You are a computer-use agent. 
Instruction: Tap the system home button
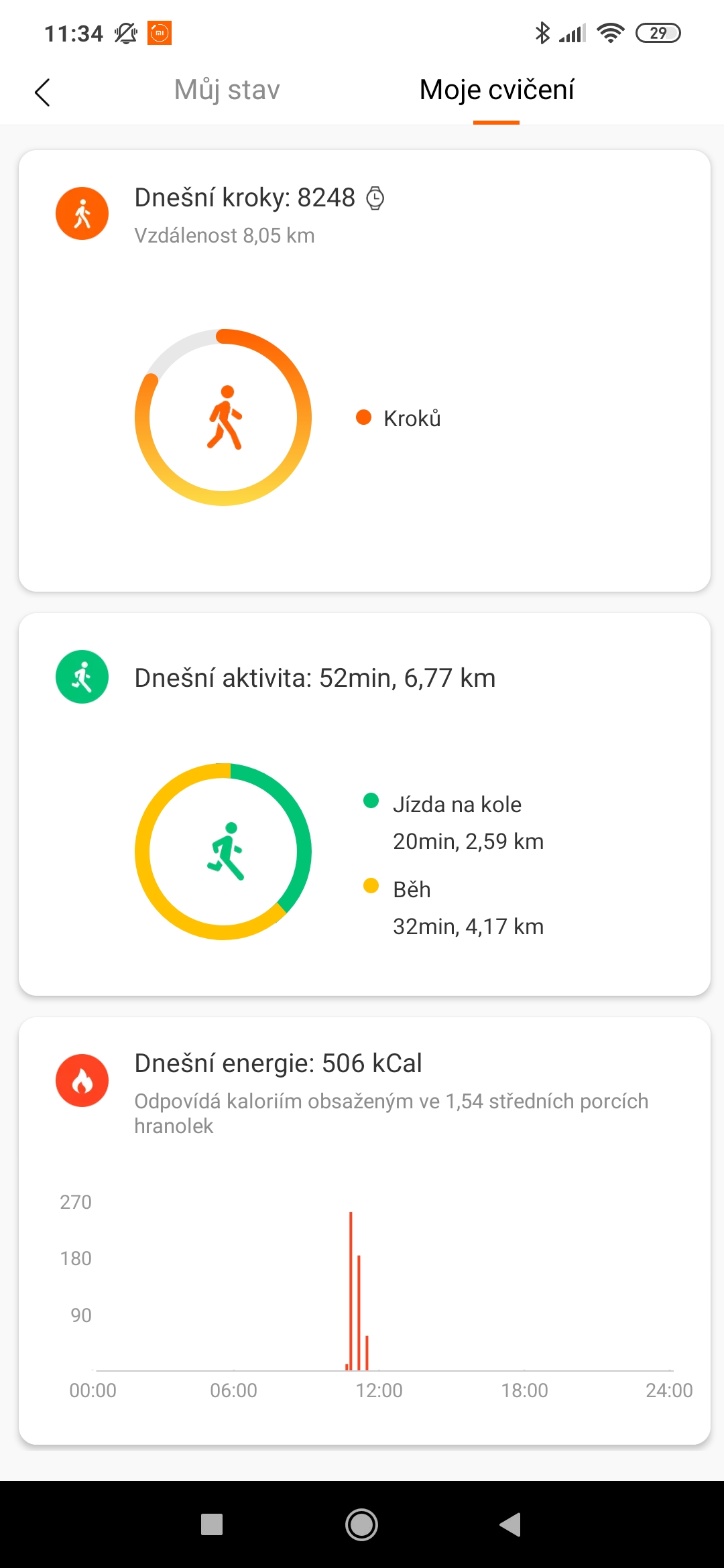click(361, 1524)
